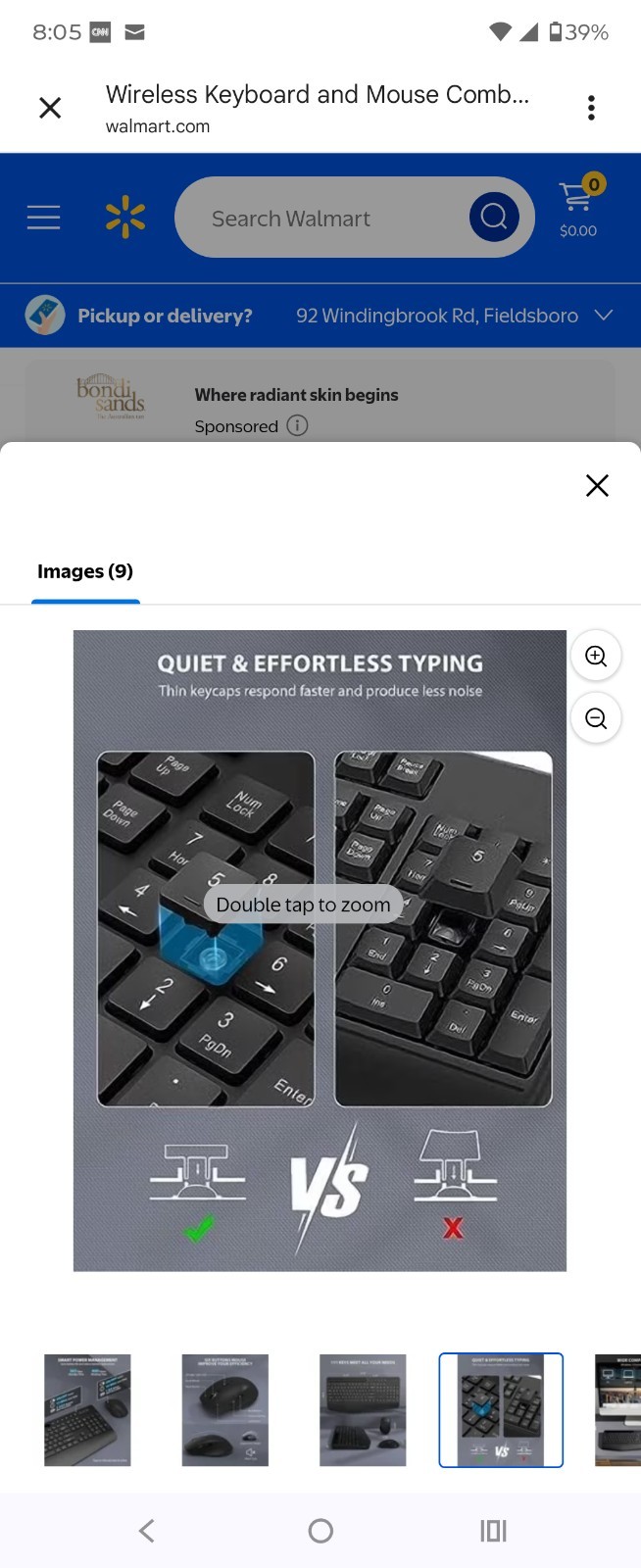Close the images viewer sheet

click(x=597, y=485)
